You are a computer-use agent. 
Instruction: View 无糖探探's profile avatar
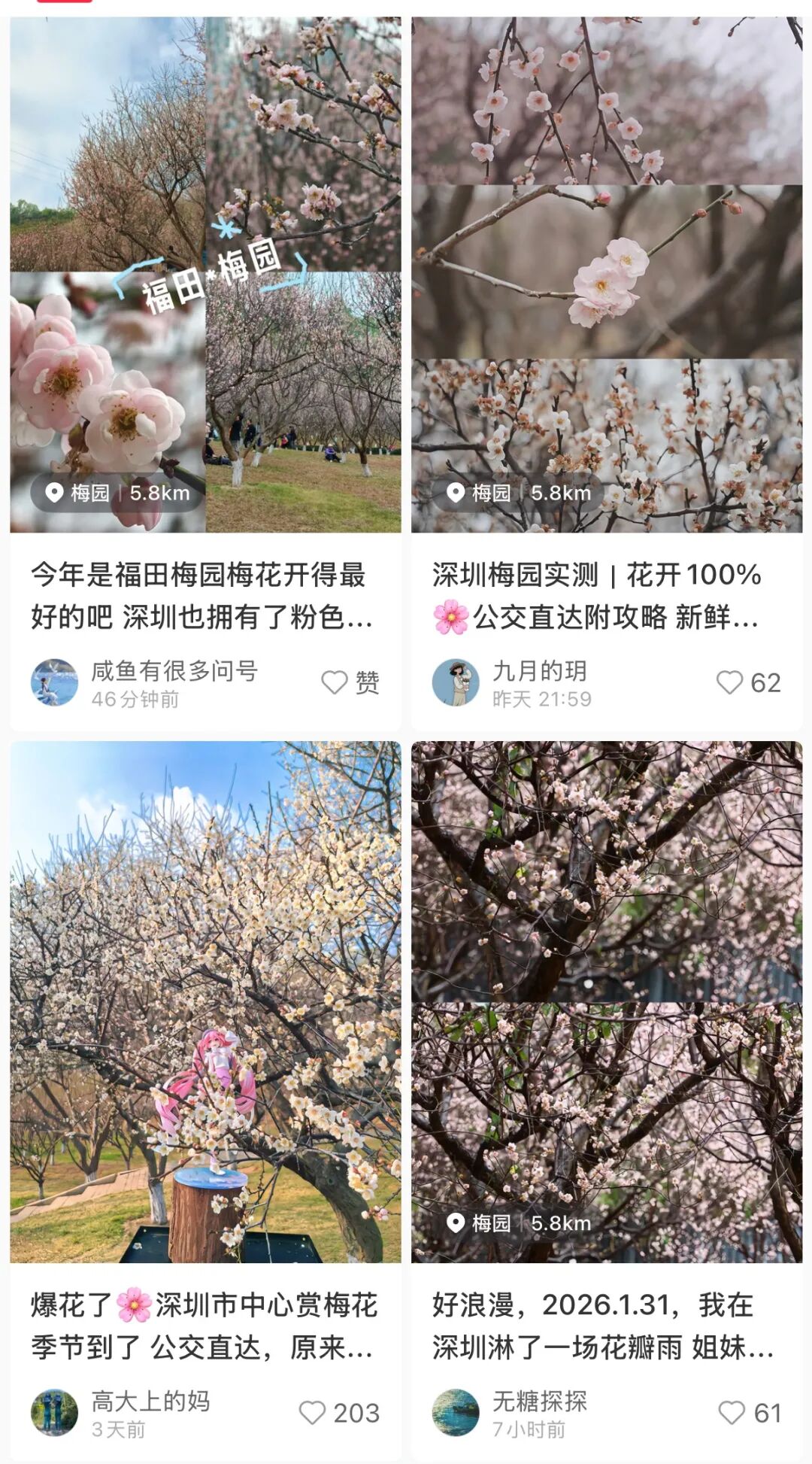point(456,1413)
